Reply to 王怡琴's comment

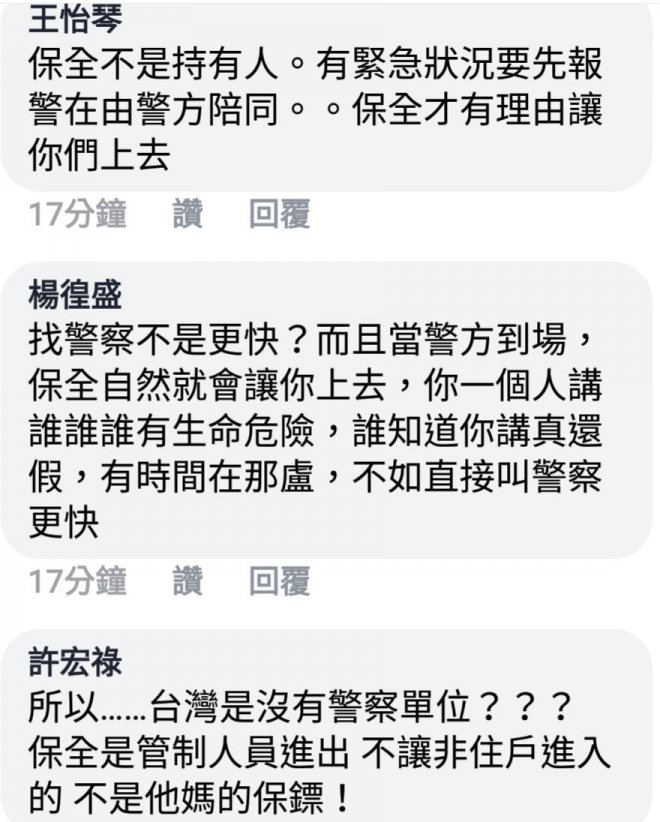pyautogui.click(x=279, y=214)
